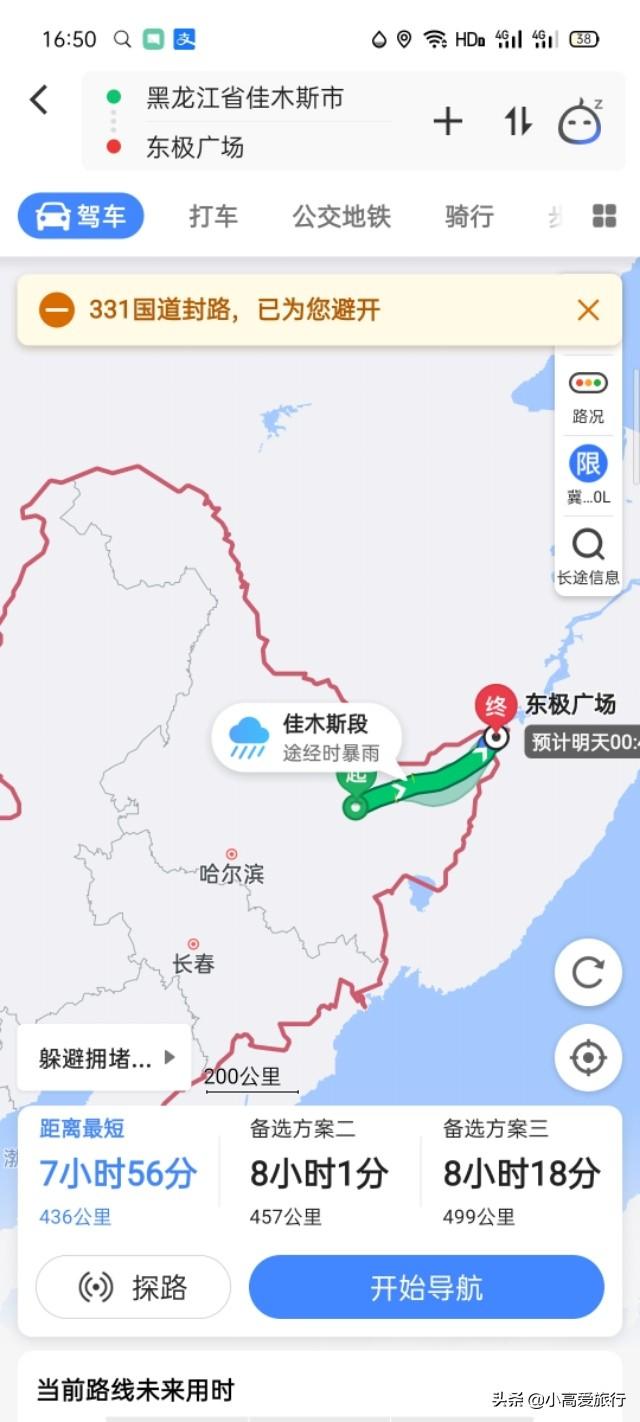
Task: Refresh the route
Action: (588, 973)
